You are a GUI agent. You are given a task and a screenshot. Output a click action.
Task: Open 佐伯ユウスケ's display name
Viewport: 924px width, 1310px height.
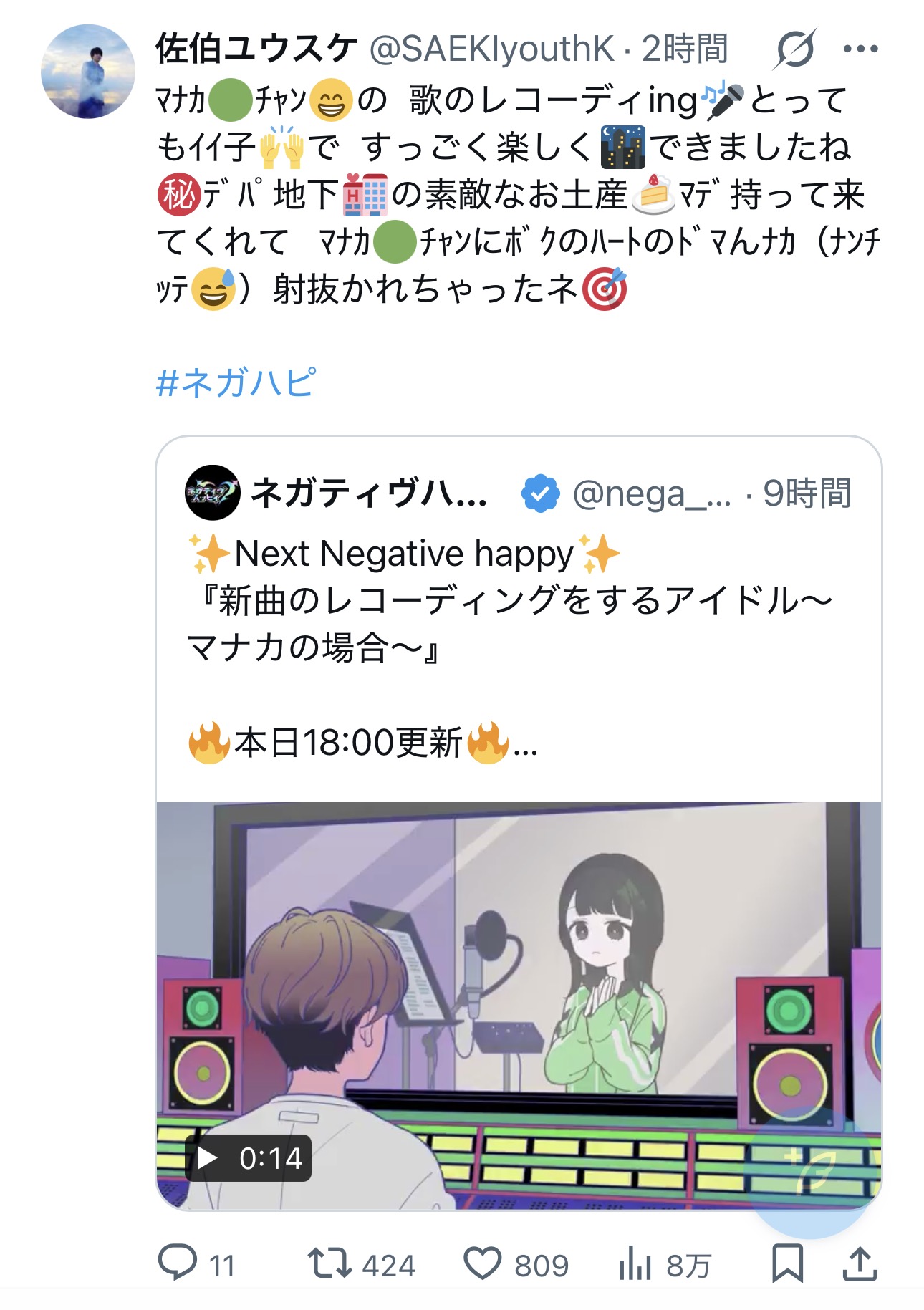[256, 49]
